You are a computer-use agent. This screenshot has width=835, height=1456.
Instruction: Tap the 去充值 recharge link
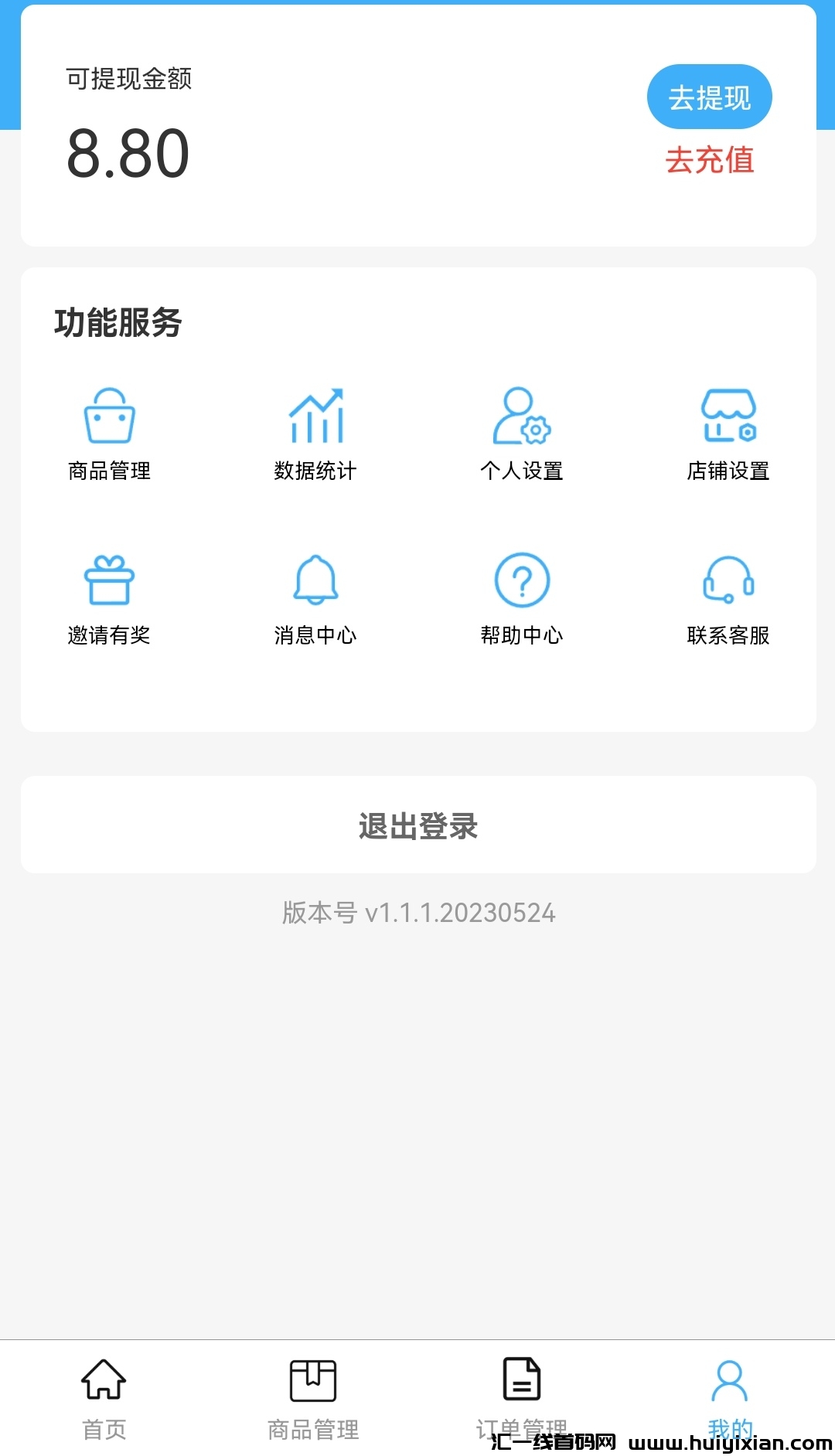tap(712, 161)
